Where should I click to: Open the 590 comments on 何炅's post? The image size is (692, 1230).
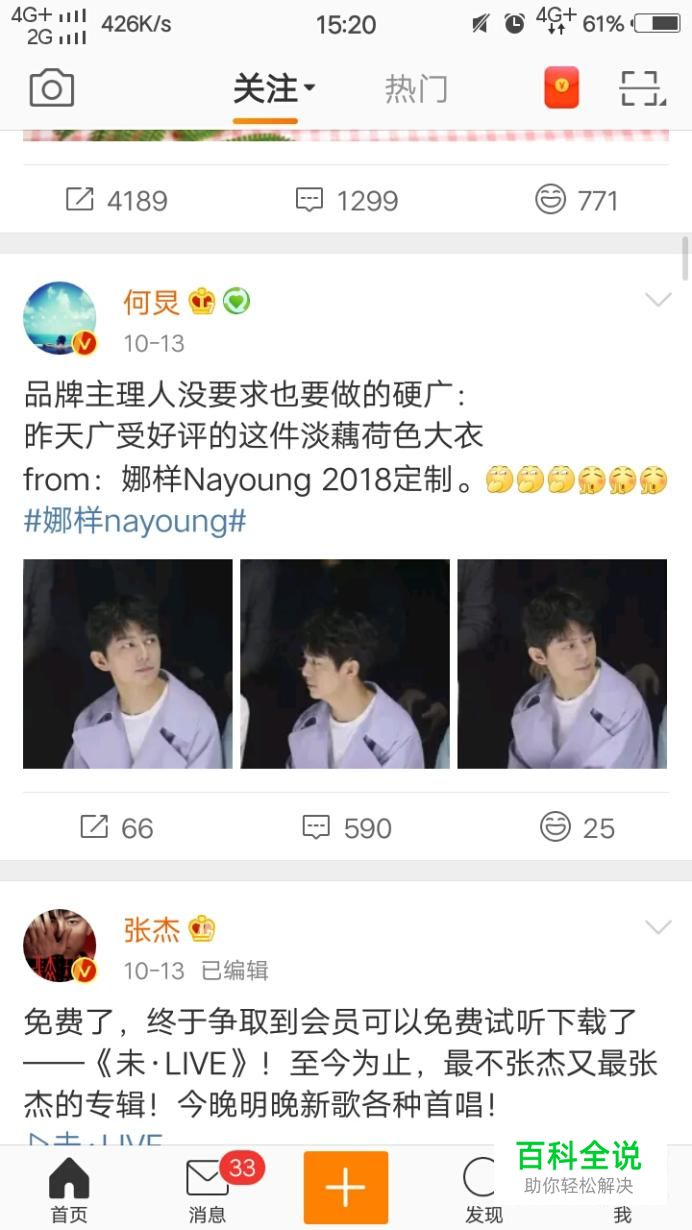click(x=347, y=827)
